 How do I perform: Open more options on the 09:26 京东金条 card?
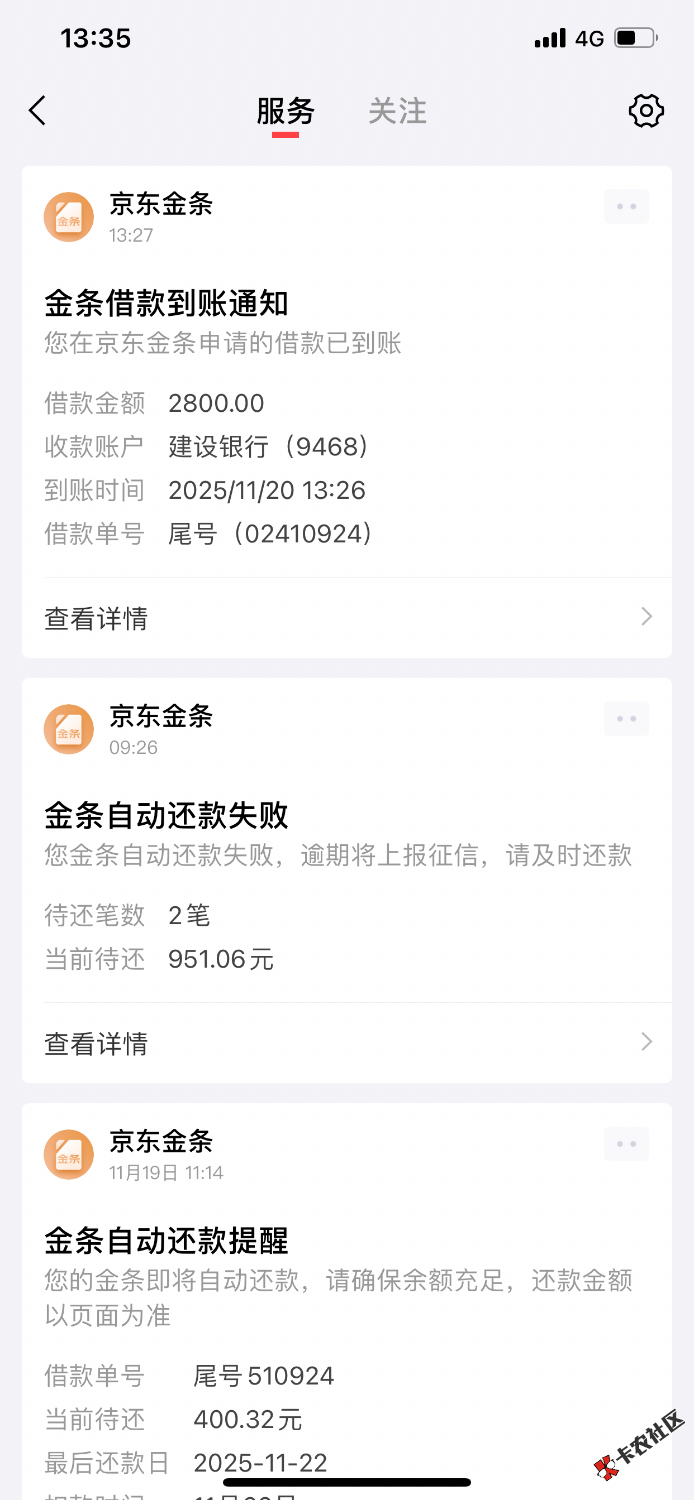tap(626, 718)
